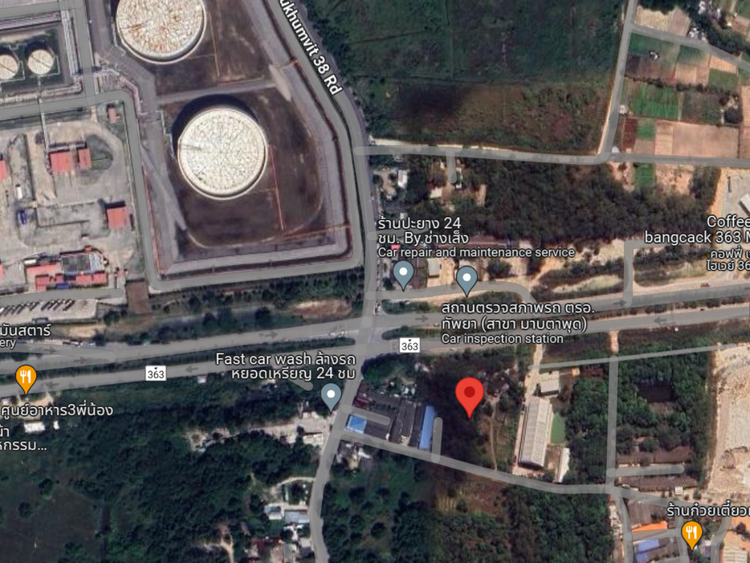Open the noodle shop restaurant pin

point(691,534)
